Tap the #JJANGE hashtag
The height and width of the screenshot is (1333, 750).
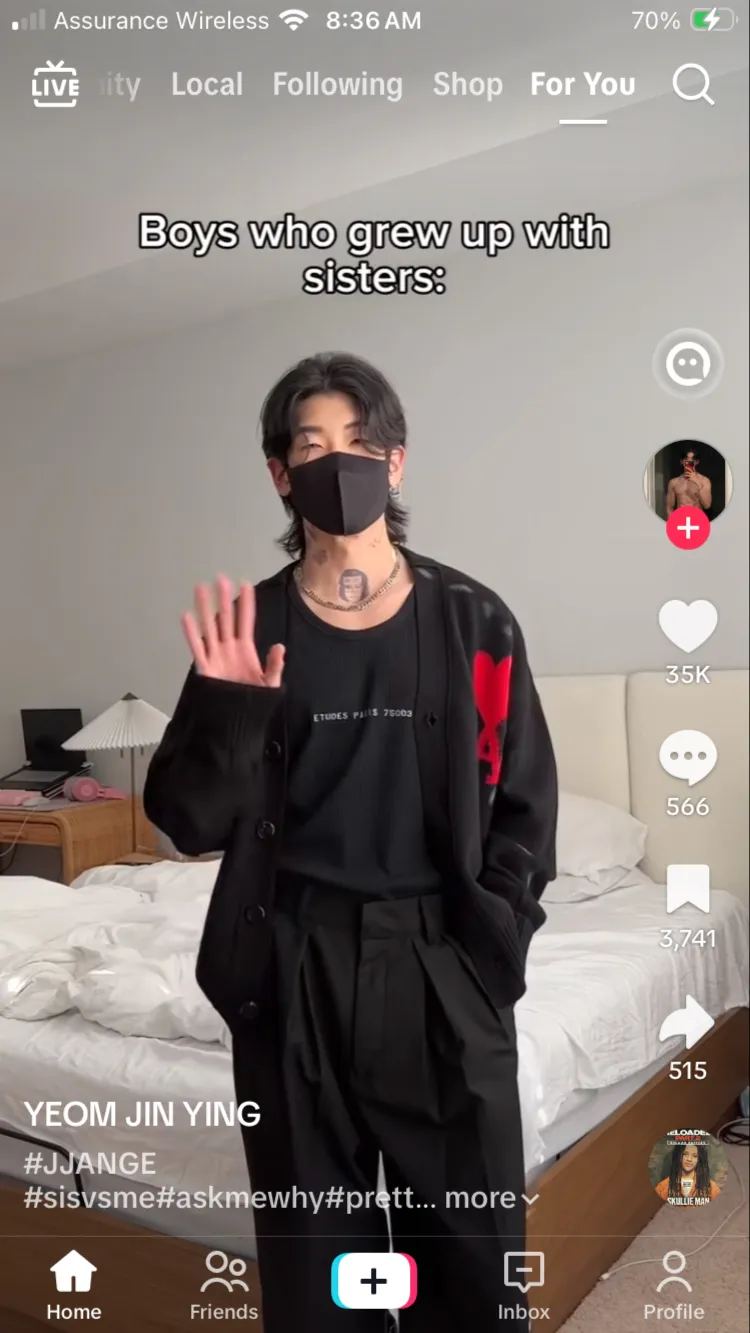(90, 1163)
